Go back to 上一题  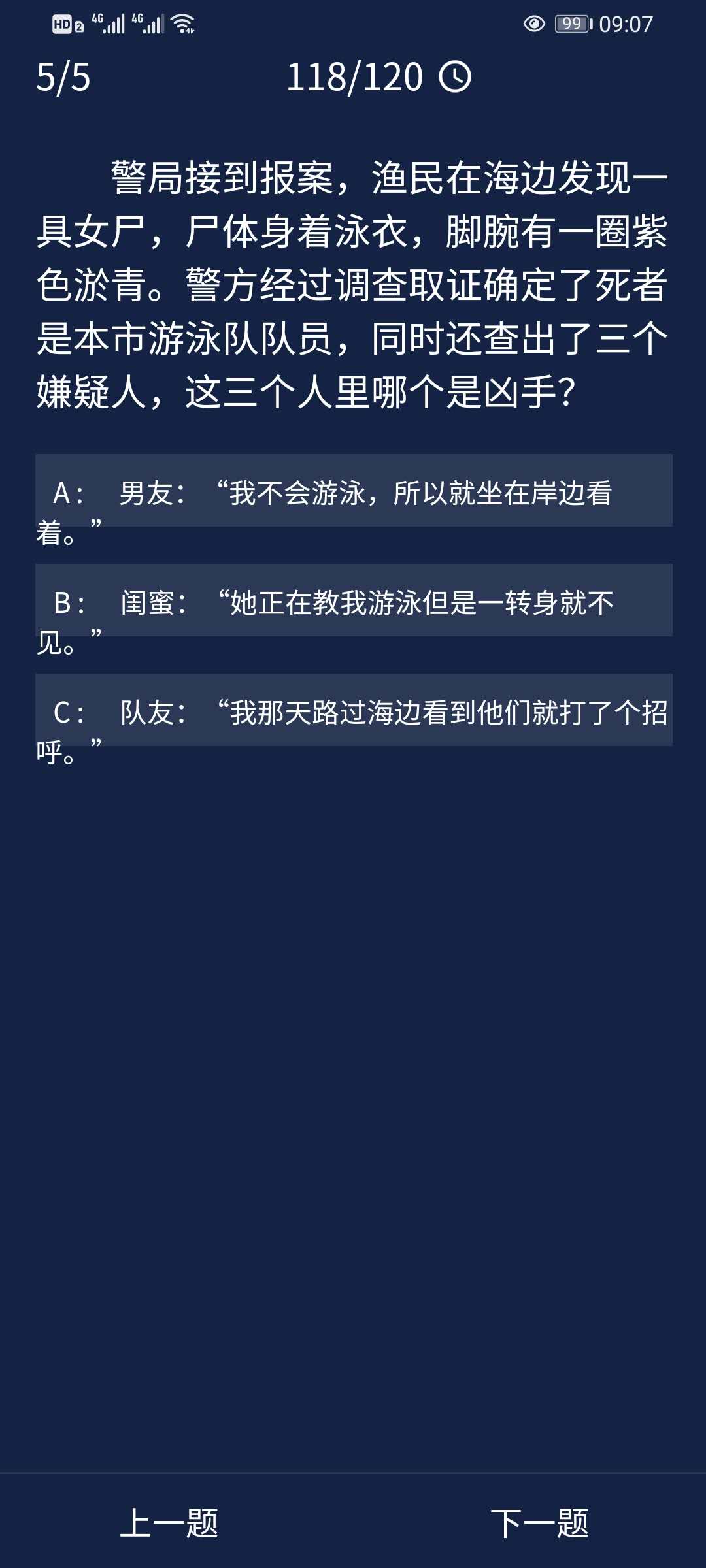[x=169, y=1524]
